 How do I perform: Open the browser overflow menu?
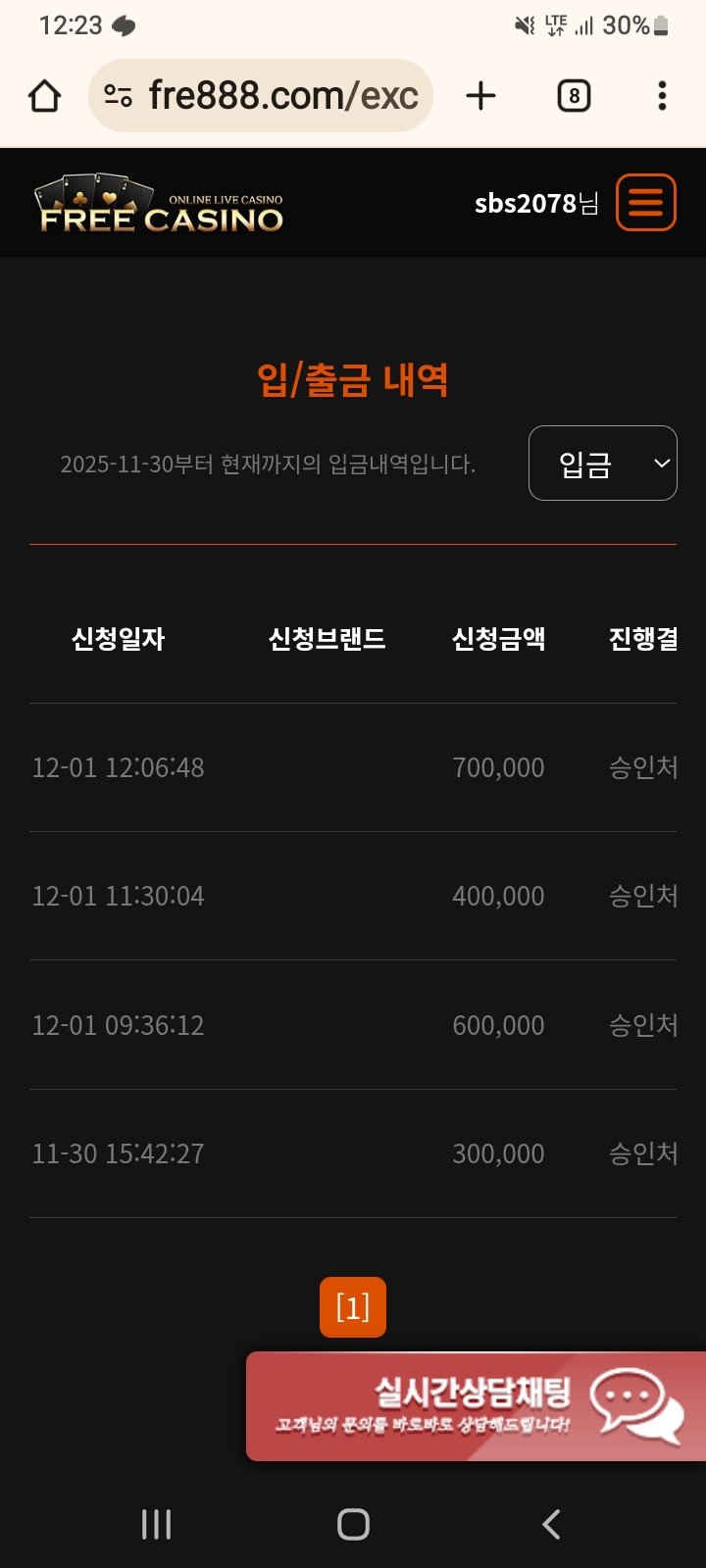pos(662,96)
